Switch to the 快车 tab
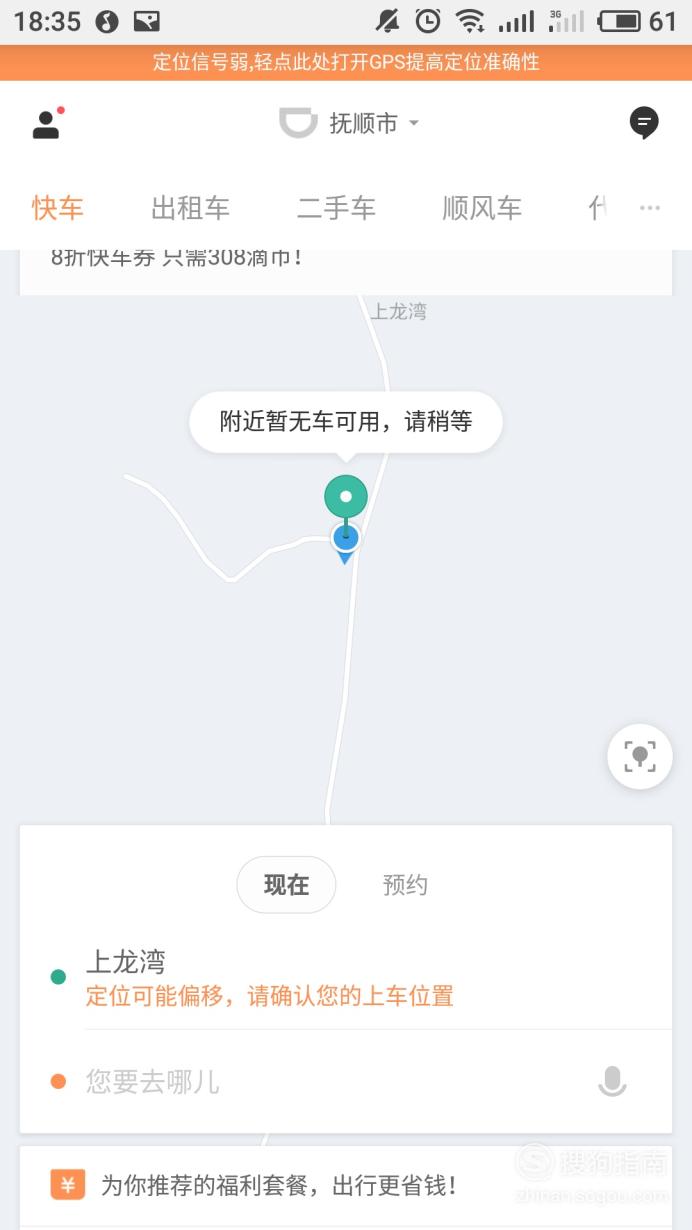Viewport: 692px width, 1230px height. click(x=58, y=208)
